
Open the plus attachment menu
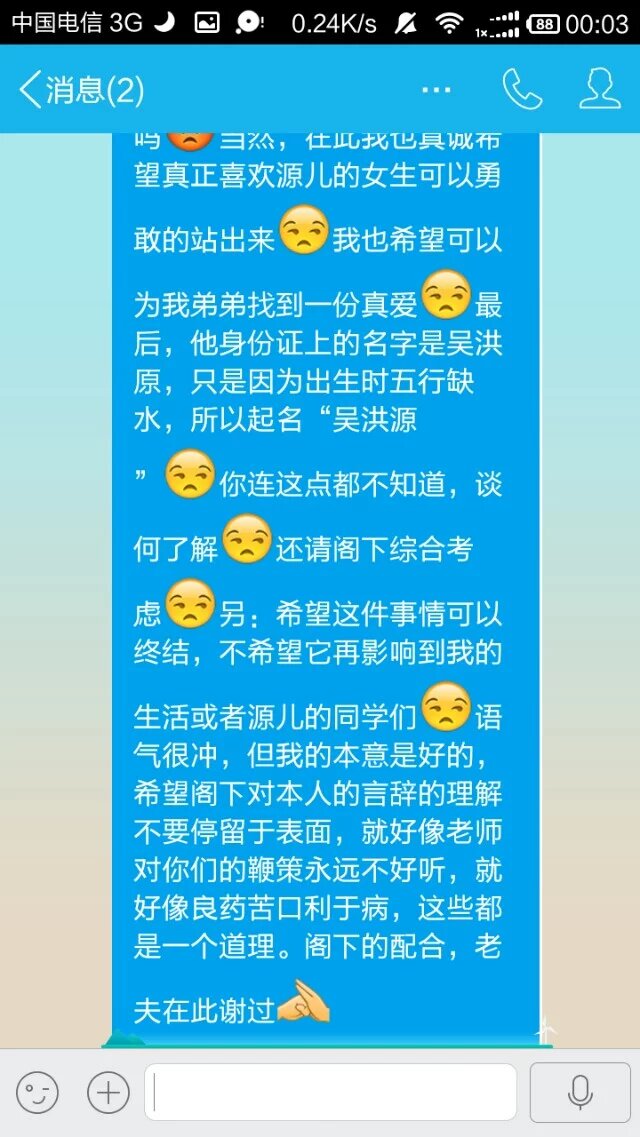(x=108, y=1092)
